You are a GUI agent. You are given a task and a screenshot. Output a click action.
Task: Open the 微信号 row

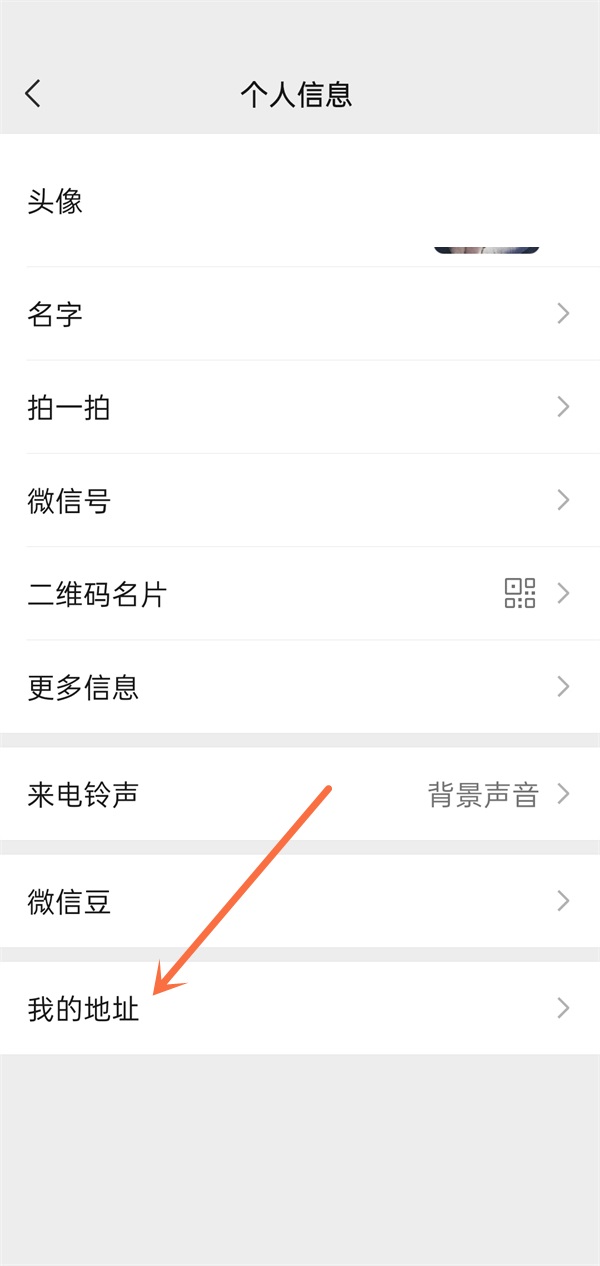point(300,500)
